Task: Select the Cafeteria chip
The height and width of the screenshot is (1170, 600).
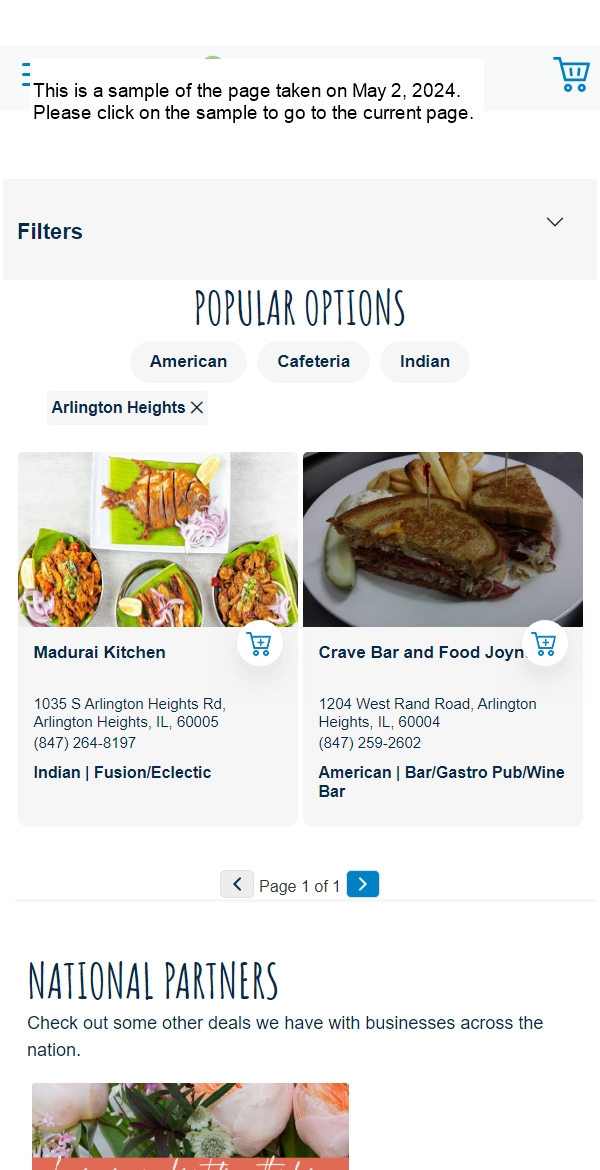Action: point(313,362)
